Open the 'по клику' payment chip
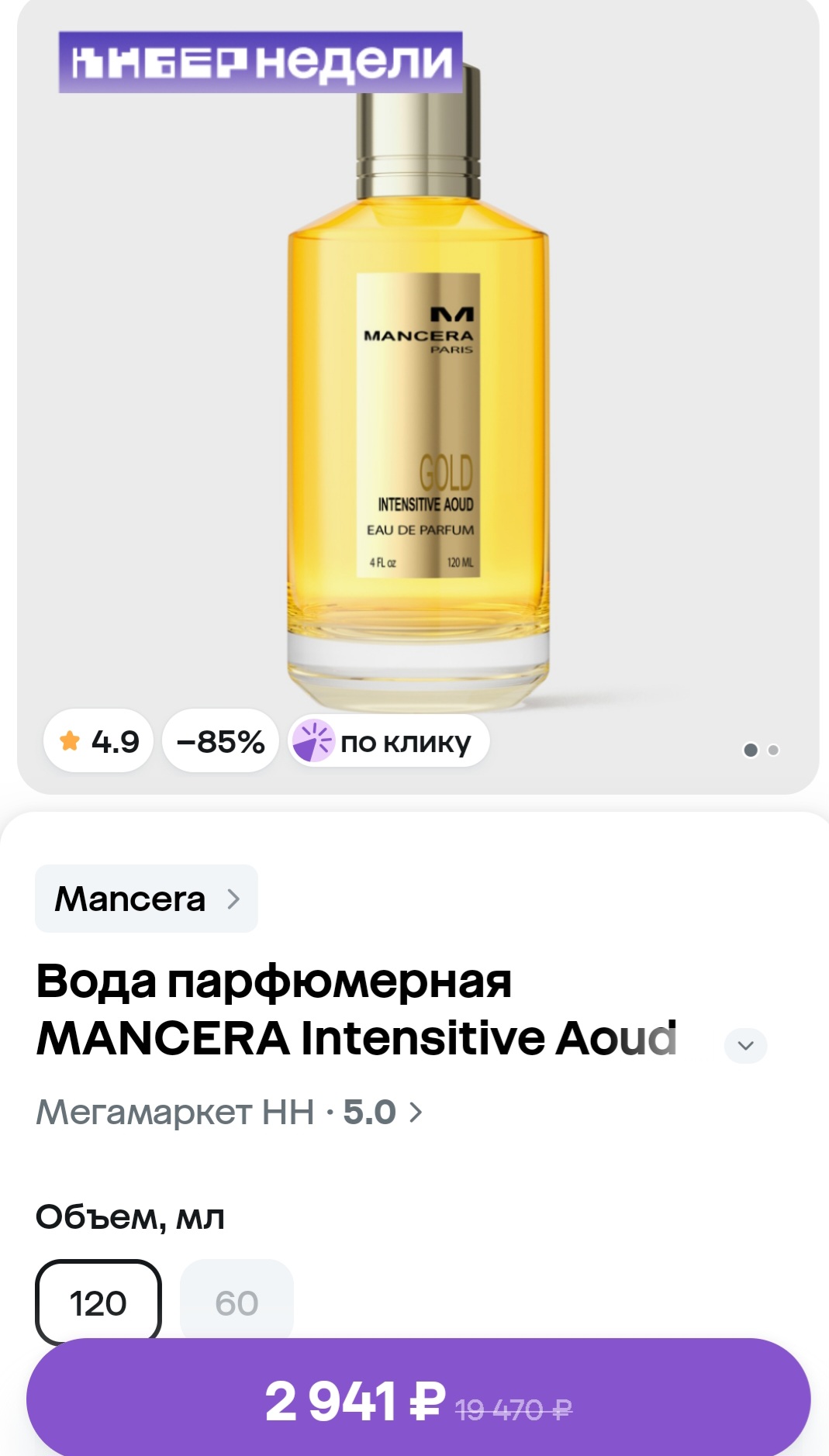 389,741
